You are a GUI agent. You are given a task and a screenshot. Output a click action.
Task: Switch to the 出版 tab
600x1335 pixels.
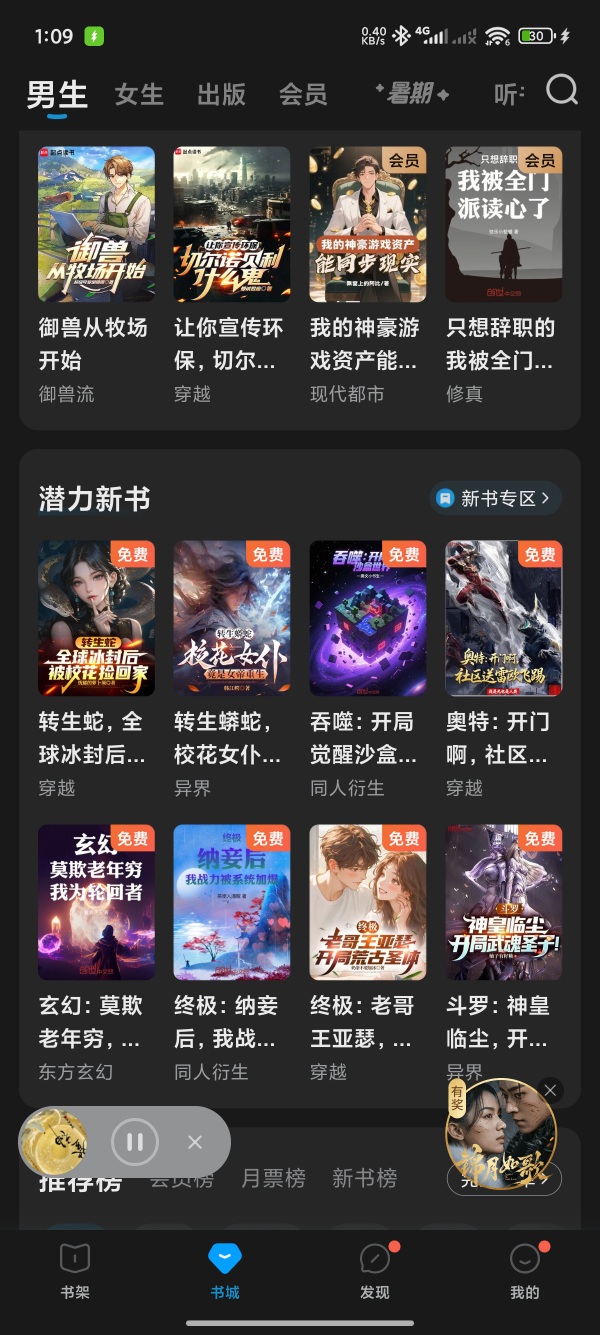click(221, 94)
